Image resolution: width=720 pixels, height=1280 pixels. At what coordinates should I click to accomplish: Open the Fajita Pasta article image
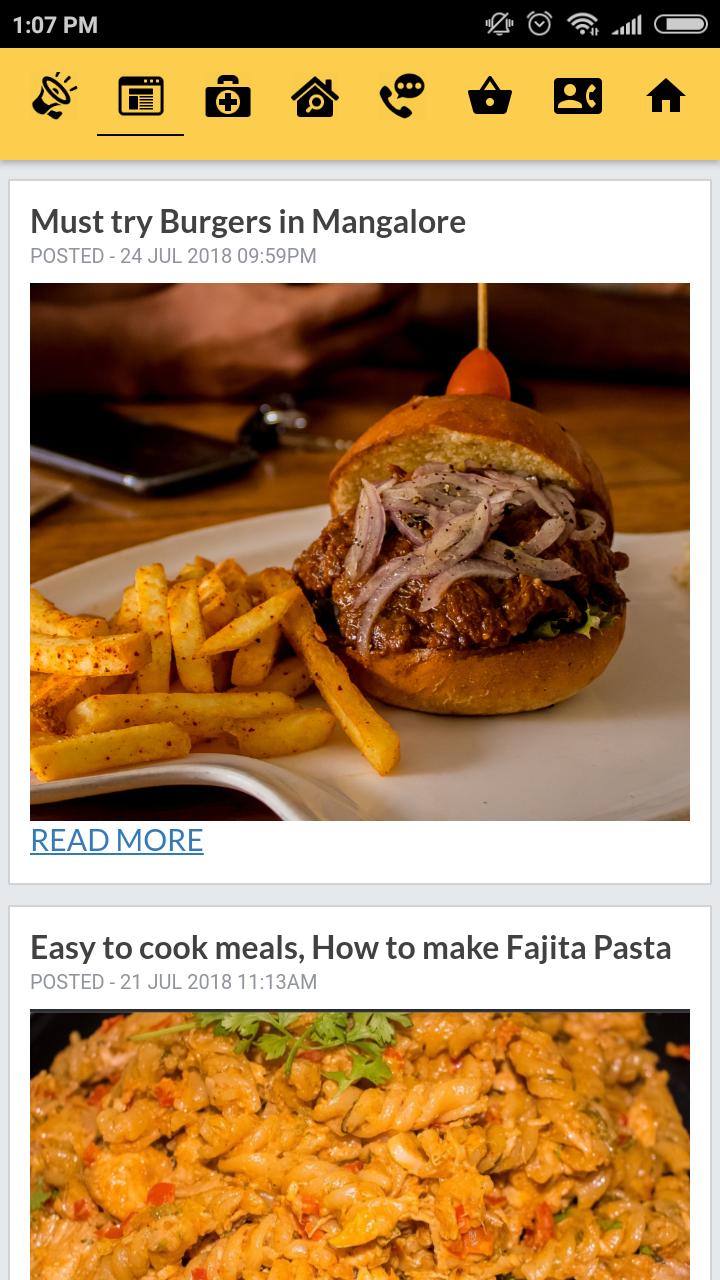pyautogui.click(x=360, y=1145)
